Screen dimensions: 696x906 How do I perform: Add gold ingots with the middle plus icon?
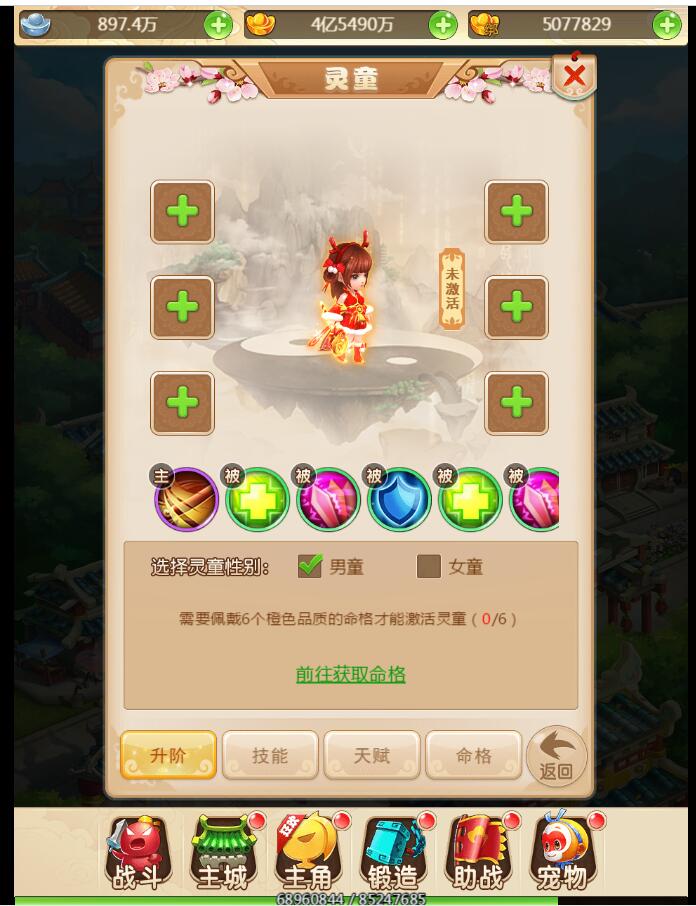442,25
